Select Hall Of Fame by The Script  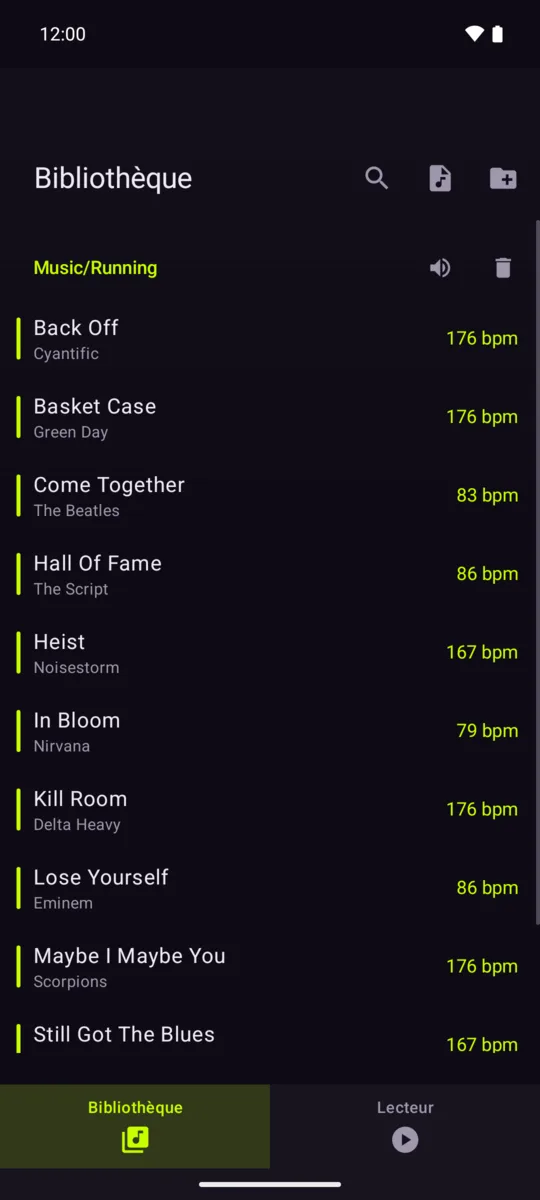point(270,574)
